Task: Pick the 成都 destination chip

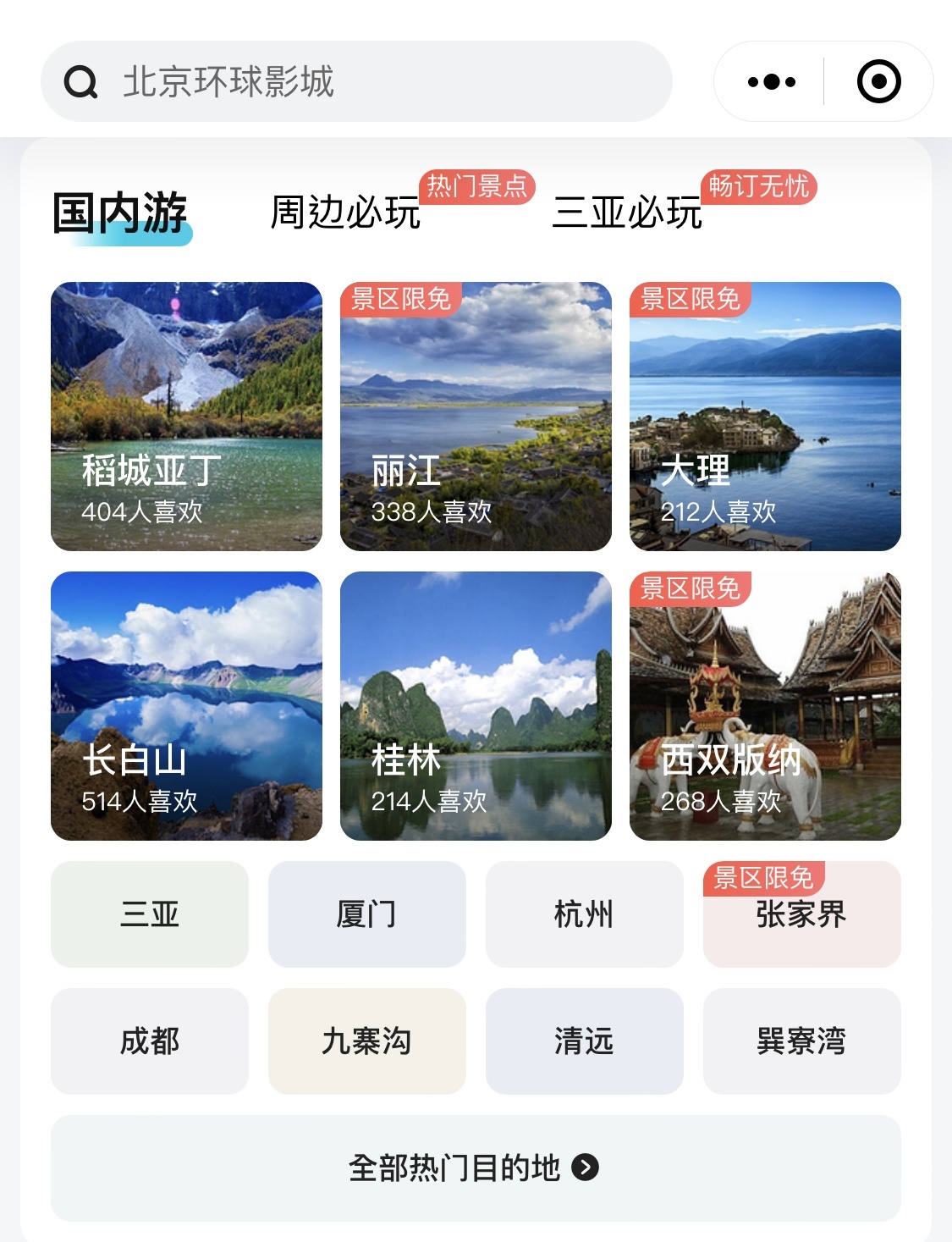Action: click(x=150, y=1041)
